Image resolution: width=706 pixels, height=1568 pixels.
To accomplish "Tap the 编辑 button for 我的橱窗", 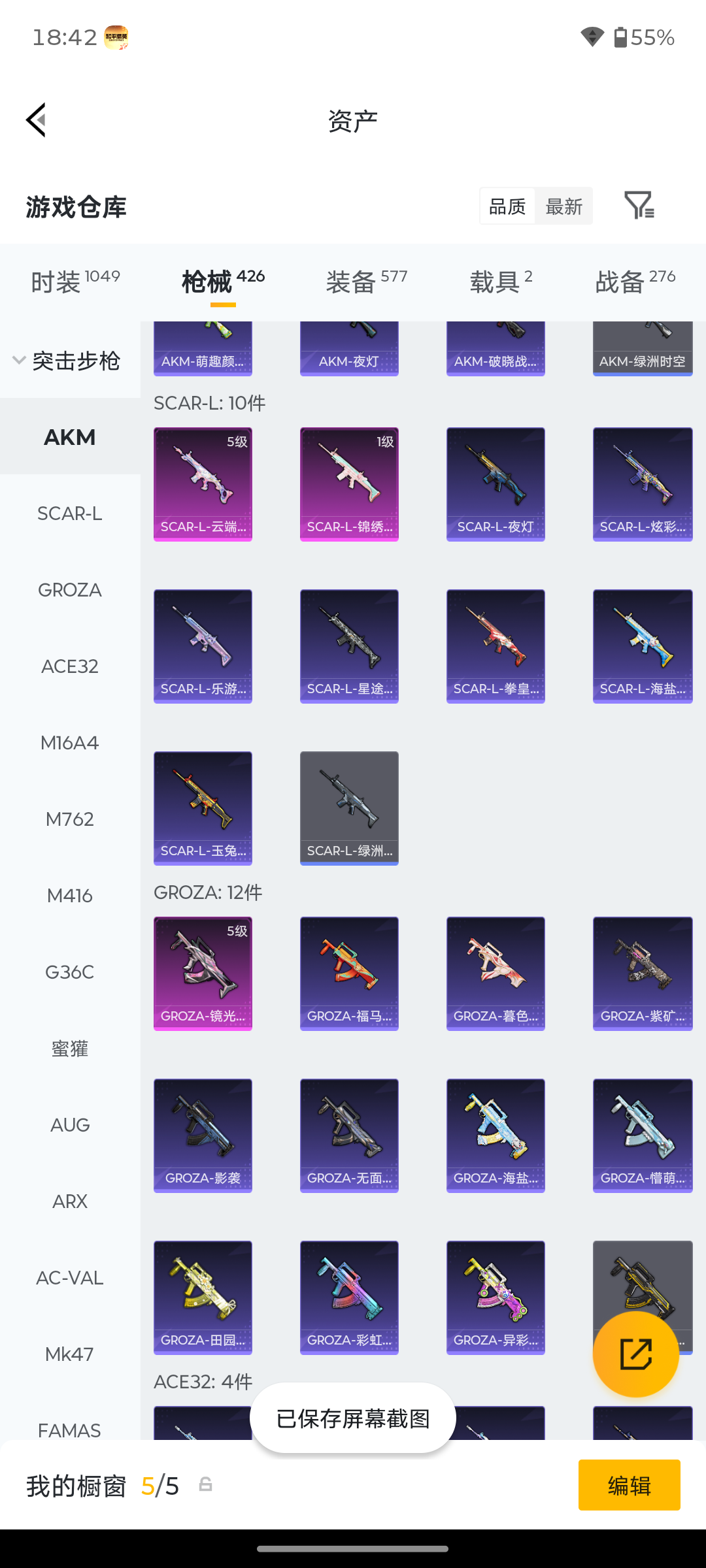I will 629,1485.
